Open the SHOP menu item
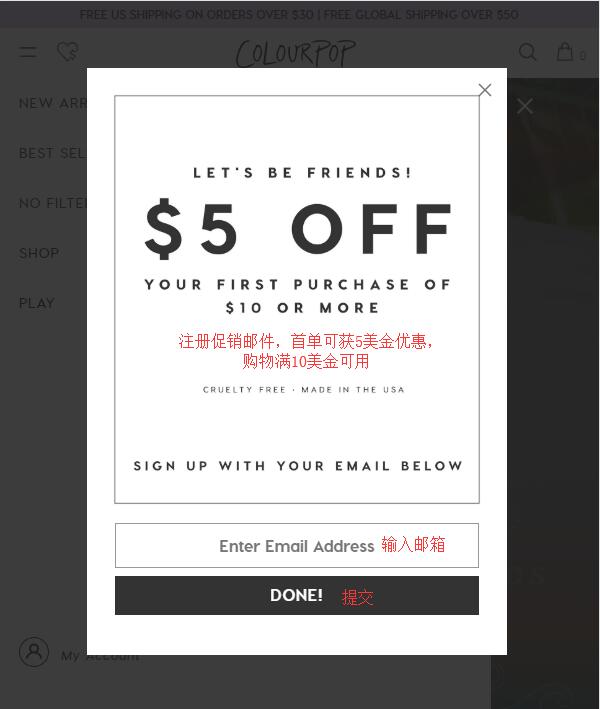600x709 pixels. tap(39, 253)
